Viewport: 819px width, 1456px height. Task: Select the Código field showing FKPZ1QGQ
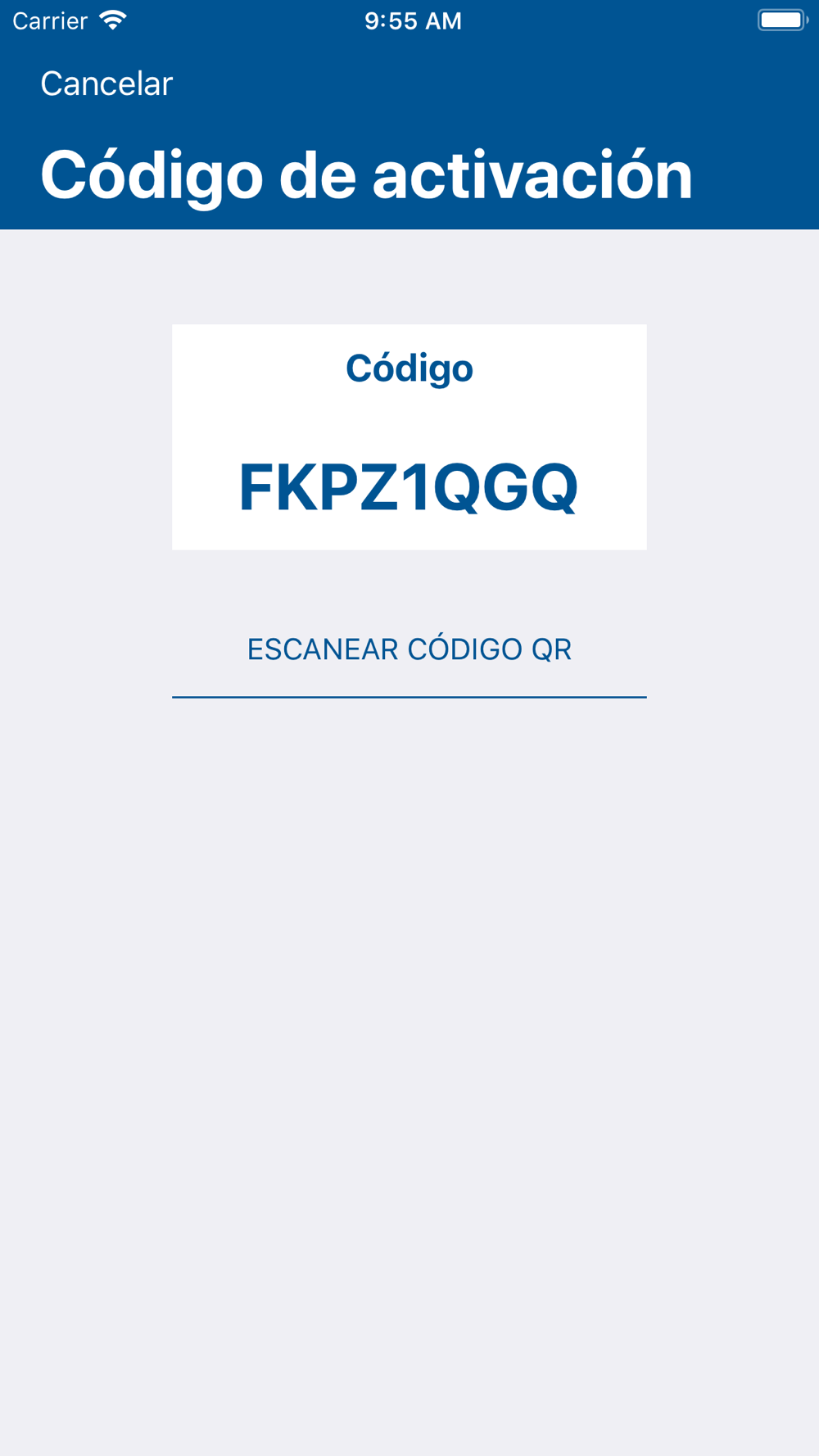pos(409,437)
